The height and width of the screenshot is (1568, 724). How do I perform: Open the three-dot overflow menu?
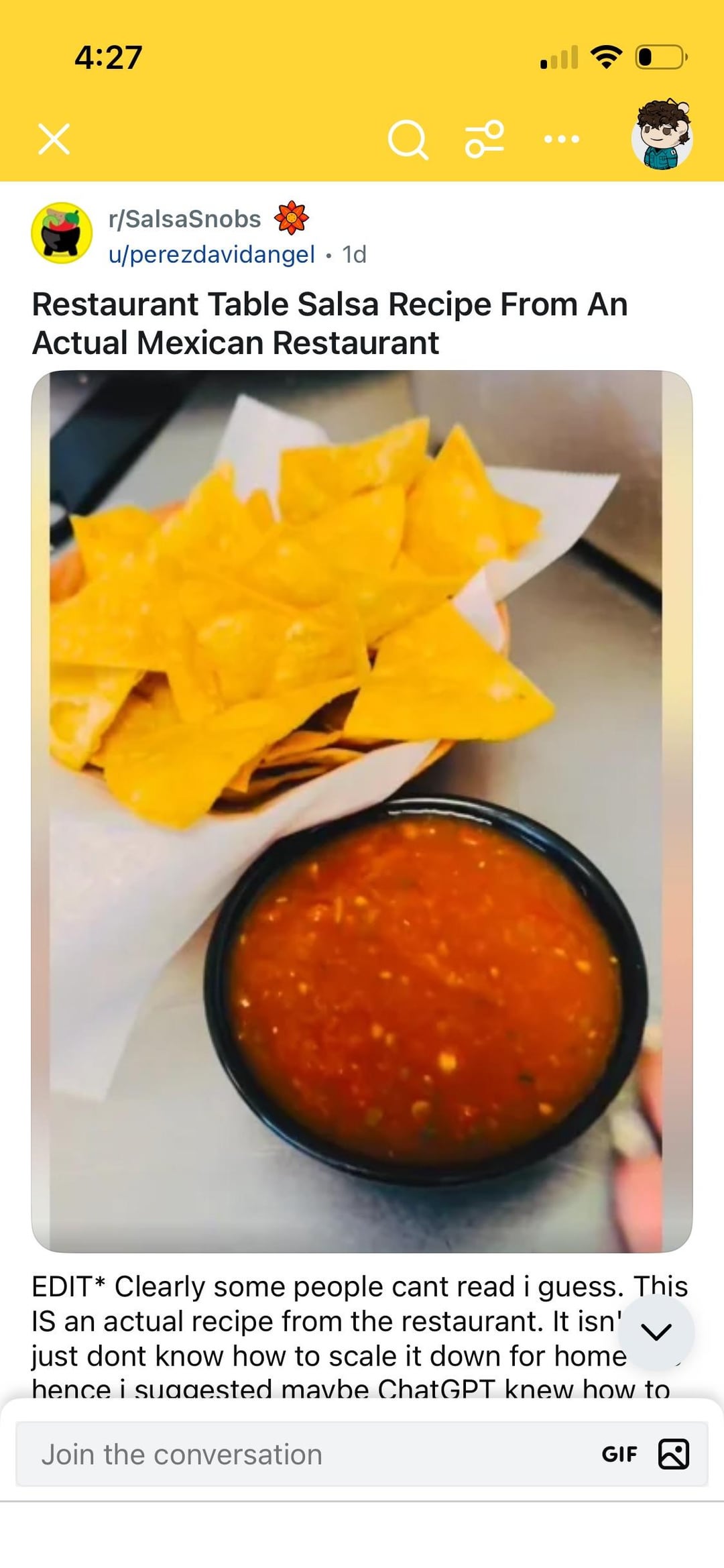[562, 139]
